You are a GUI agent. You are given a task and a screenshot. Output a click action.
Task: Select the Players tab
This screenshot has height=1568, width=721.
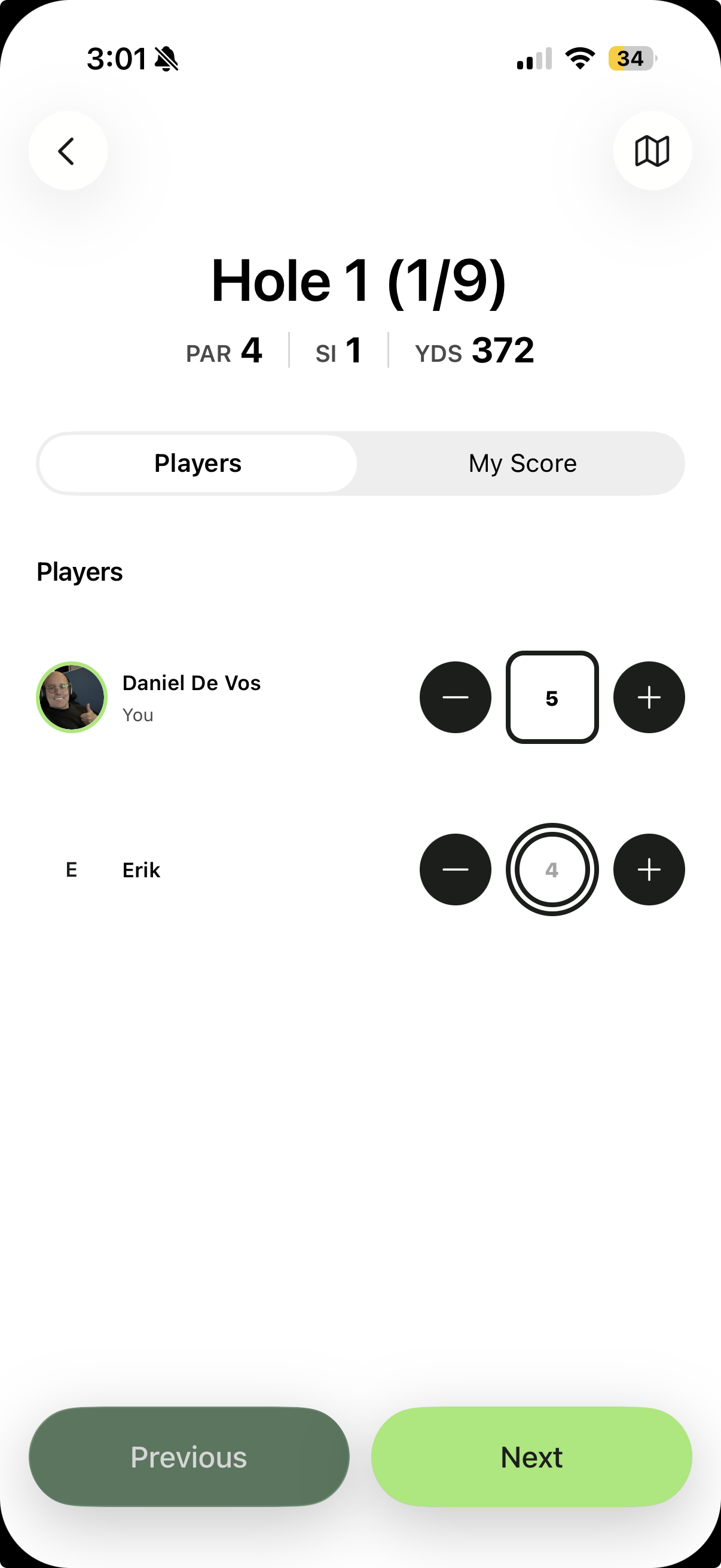tap(197, 463)
